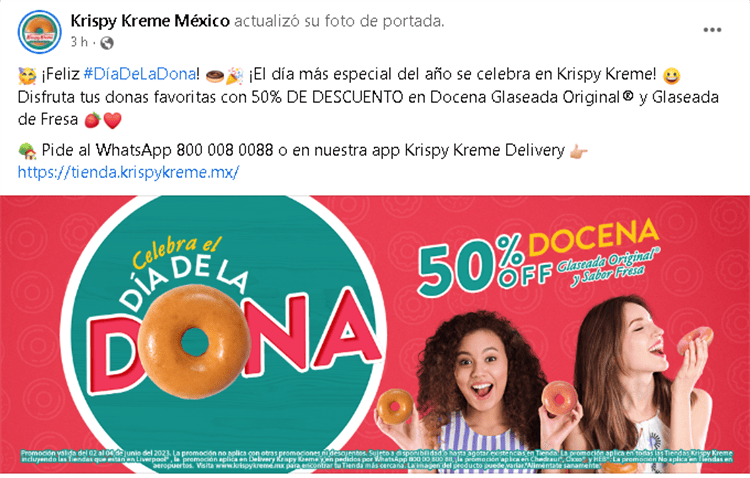This screenshot has width=750, height=478.
Task: Visit the tienda.krispykreme.mx link
Action: click(x=128, y=172)
